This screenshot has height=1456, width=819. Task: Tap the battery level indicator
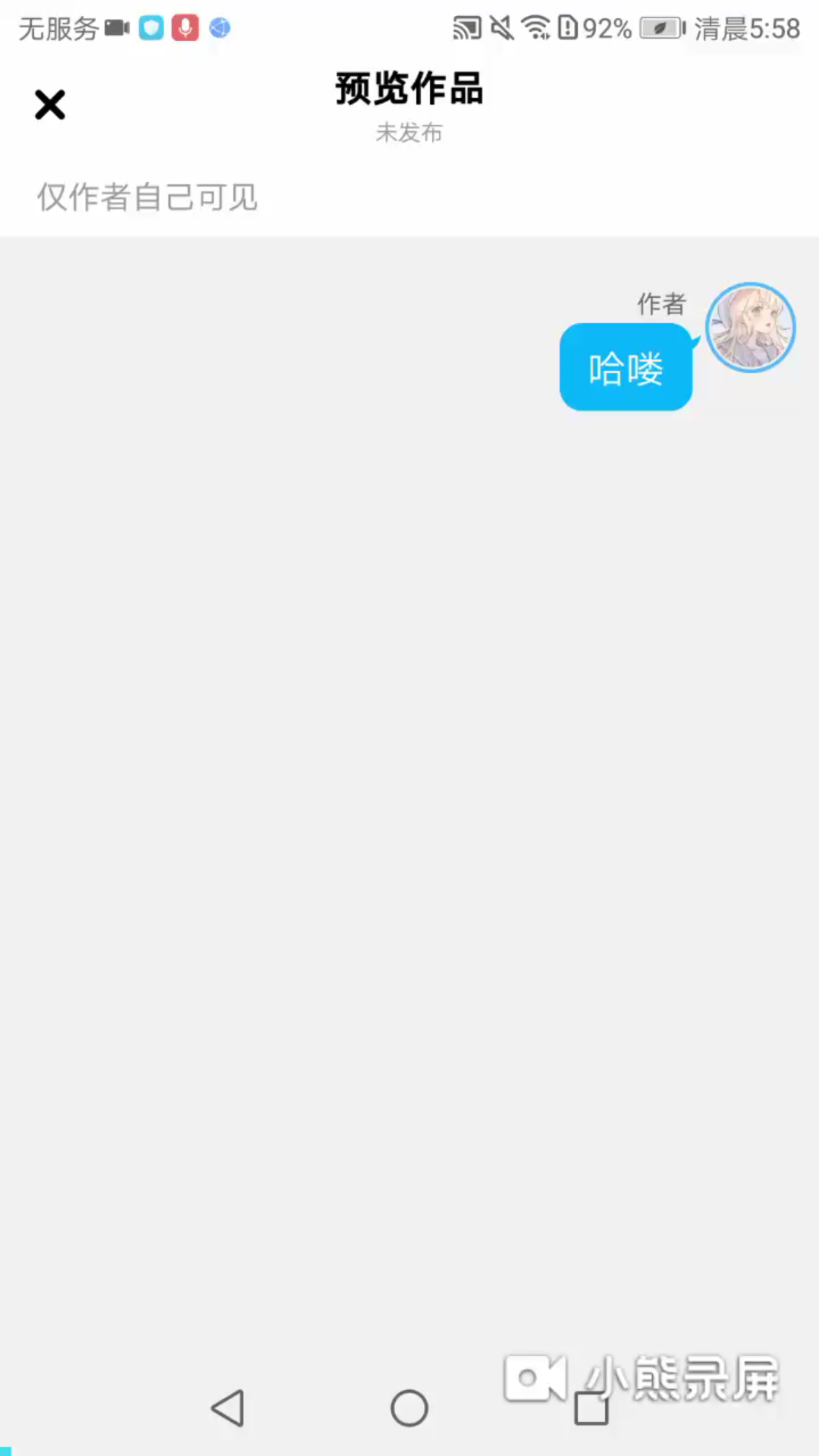660,28
